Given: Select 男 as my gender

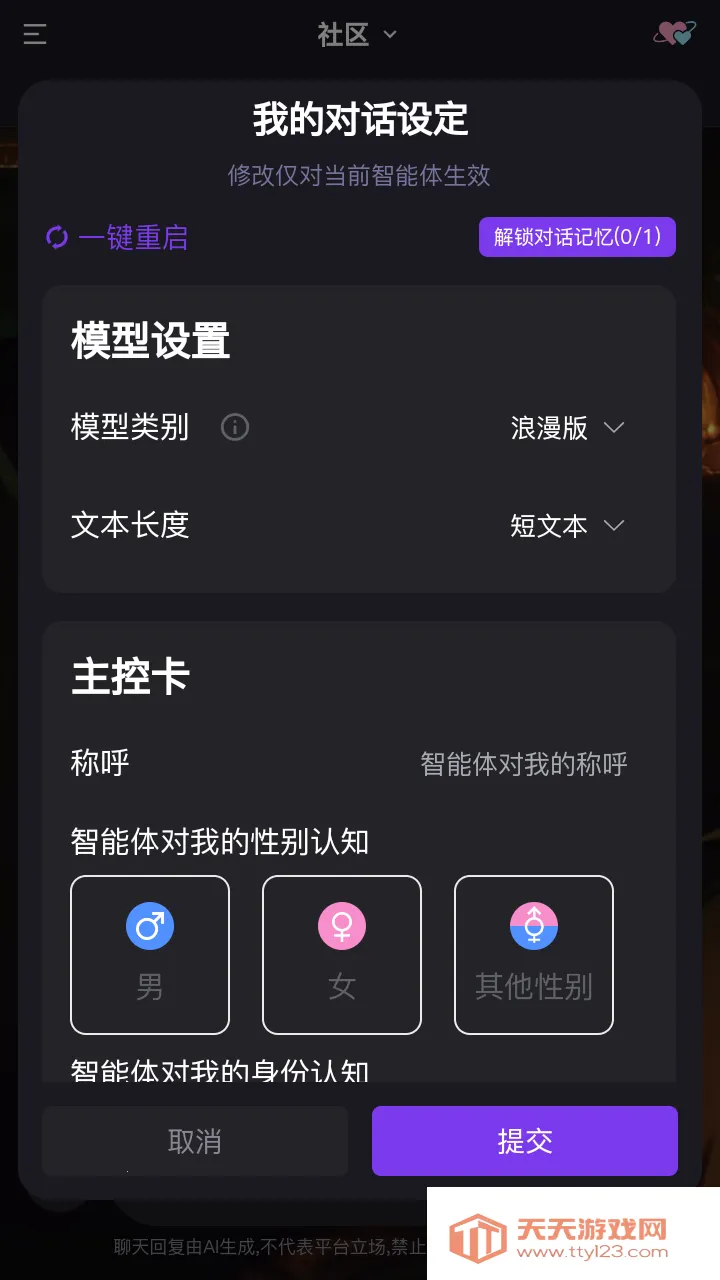Looking at the screenshot, I should point(149,953).
